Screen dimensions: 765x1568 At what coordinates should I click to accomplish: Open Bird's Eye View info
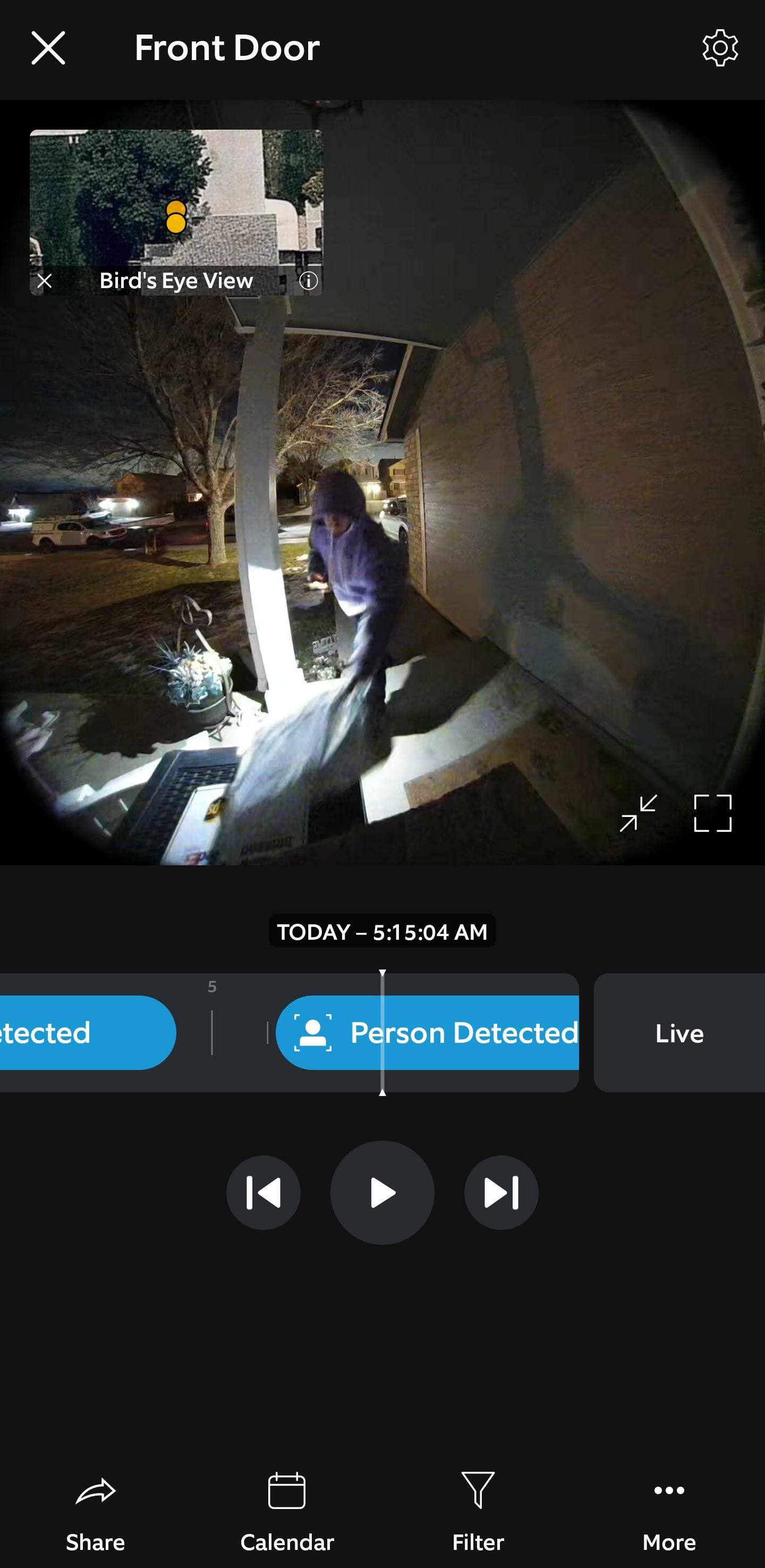(x=309, y=281)
